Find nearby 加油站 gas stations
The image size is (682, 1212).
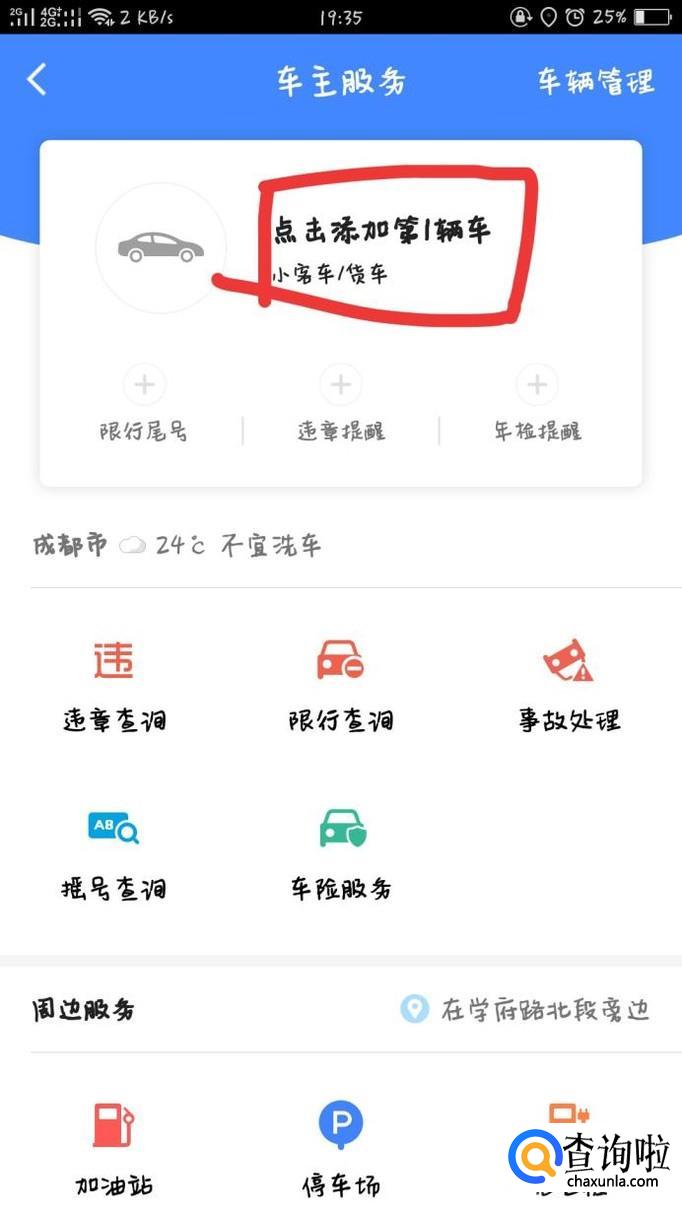point(114,1148)
